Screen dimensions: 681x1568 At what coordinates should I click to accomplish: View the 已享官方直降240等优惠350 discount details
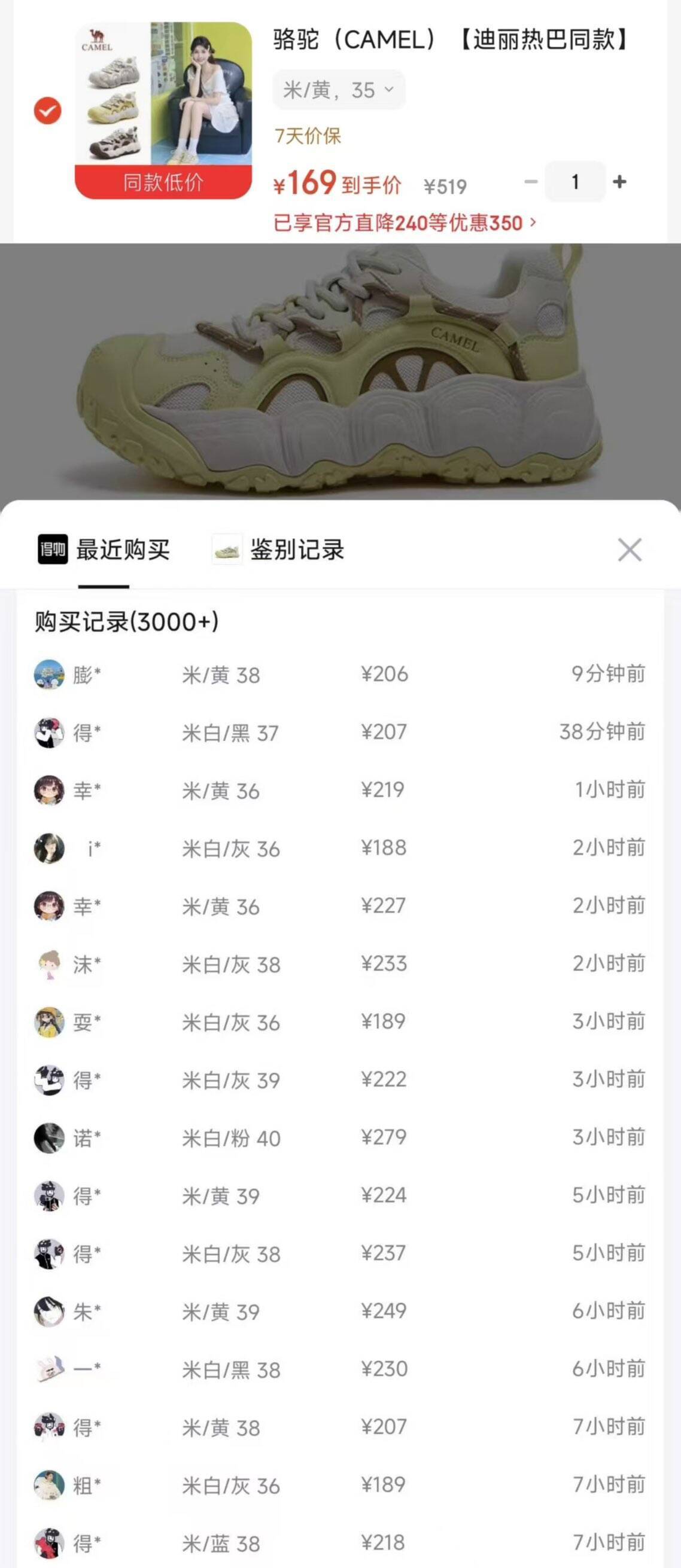point(405,224)
